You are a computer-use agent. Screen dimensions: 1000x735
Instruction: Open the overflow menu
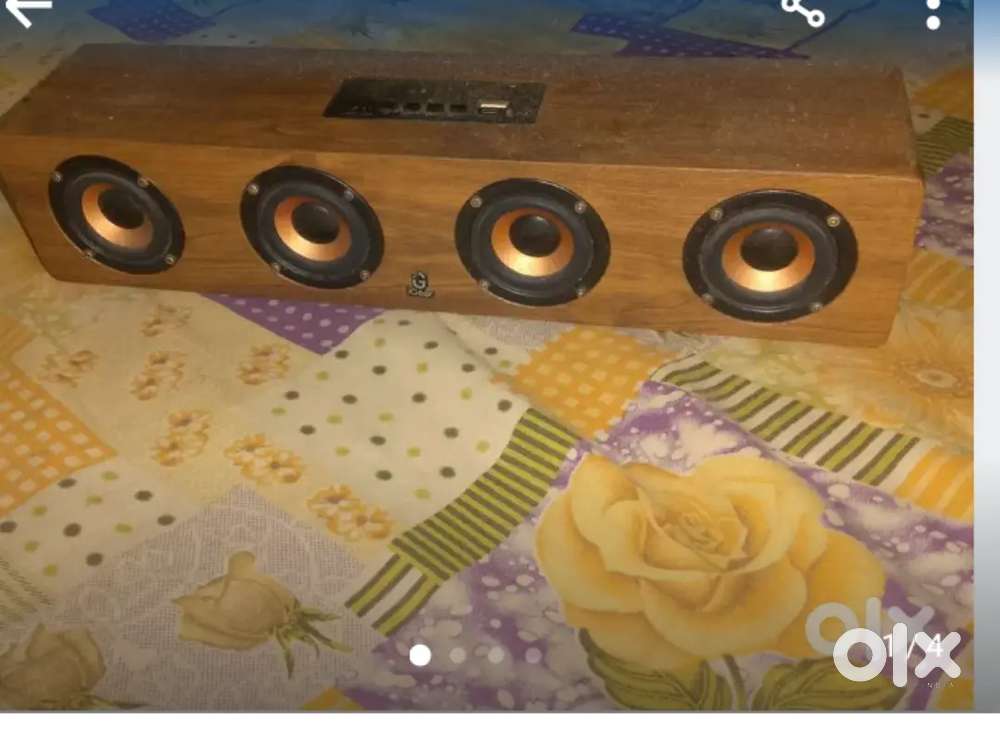[933, 13]
